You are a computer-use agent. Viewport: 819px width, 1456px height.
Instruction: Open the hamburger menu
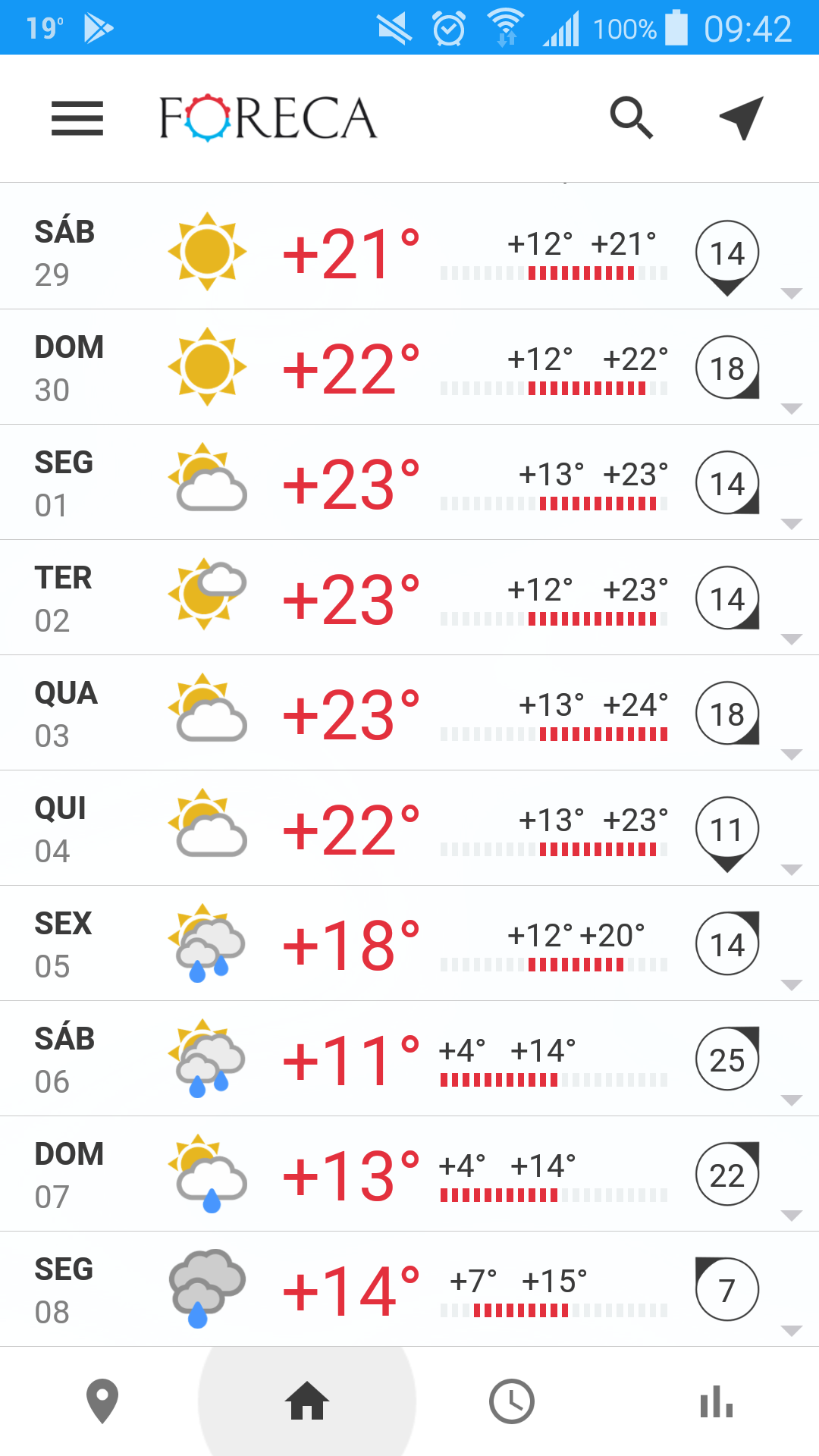pyautogui.click(x=77, y=118)
